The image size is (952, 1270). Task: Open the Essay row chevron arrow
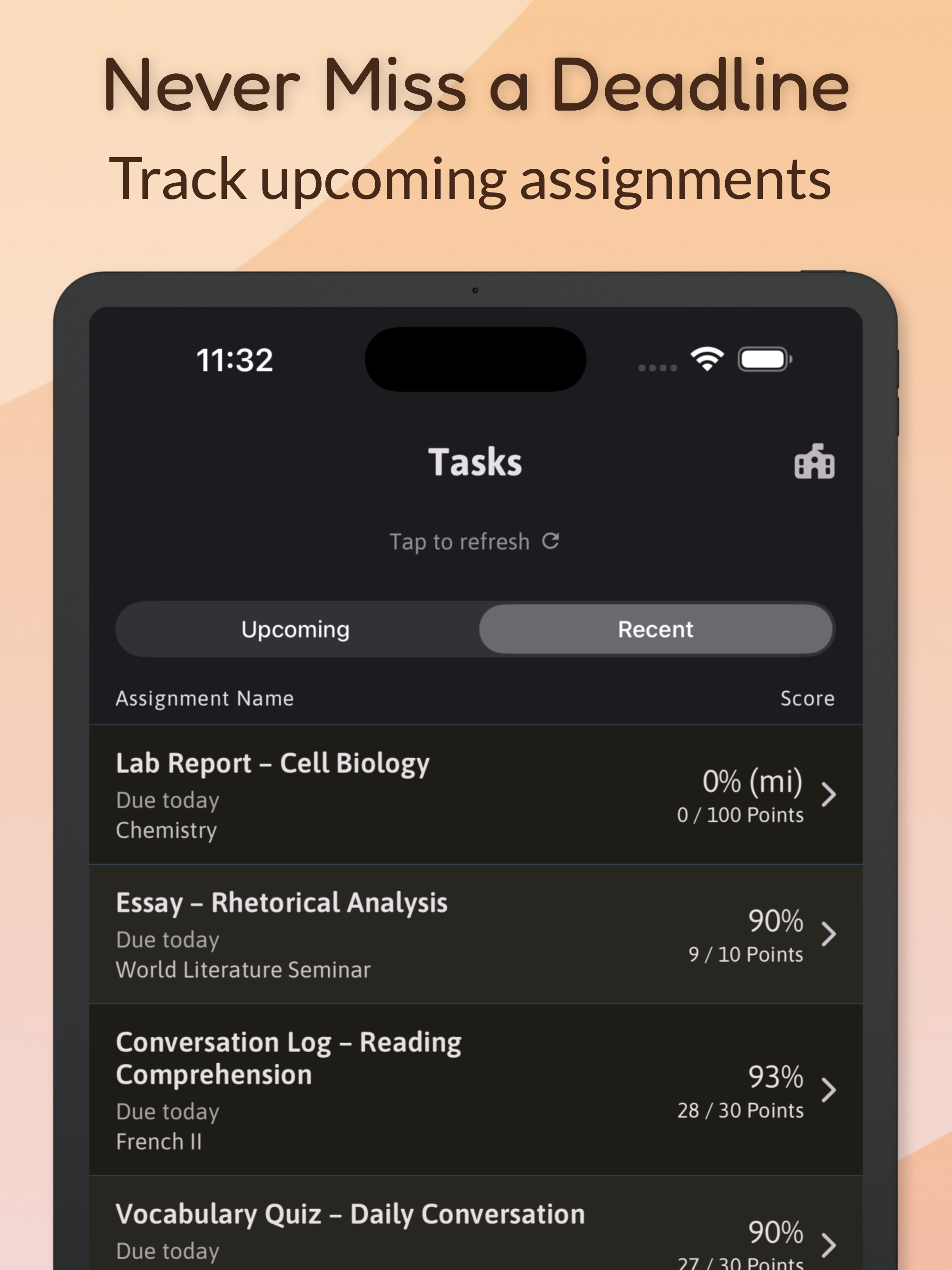(831, 933)
